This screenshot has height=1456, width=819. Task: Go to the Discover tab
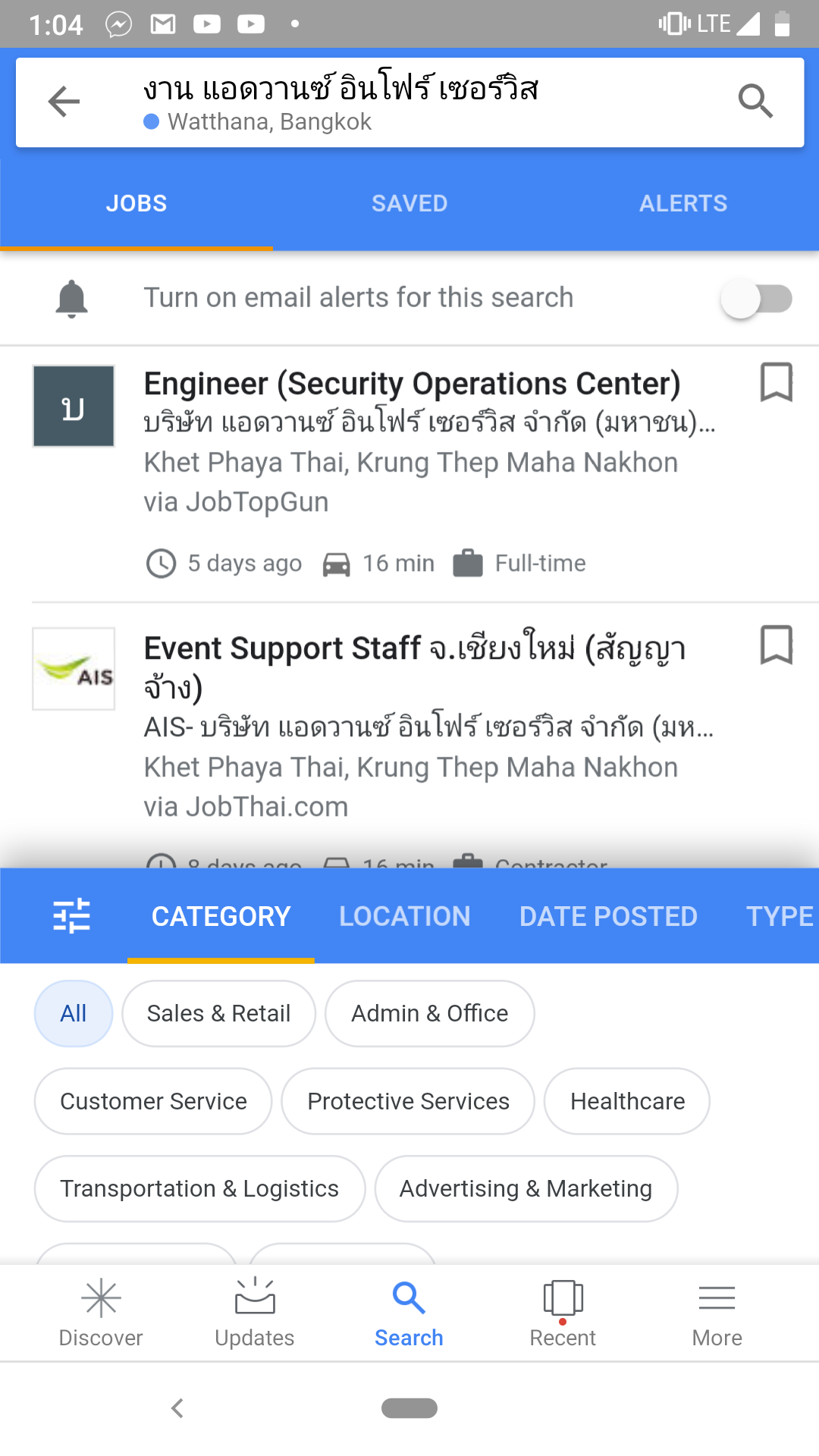(101, 1313)
